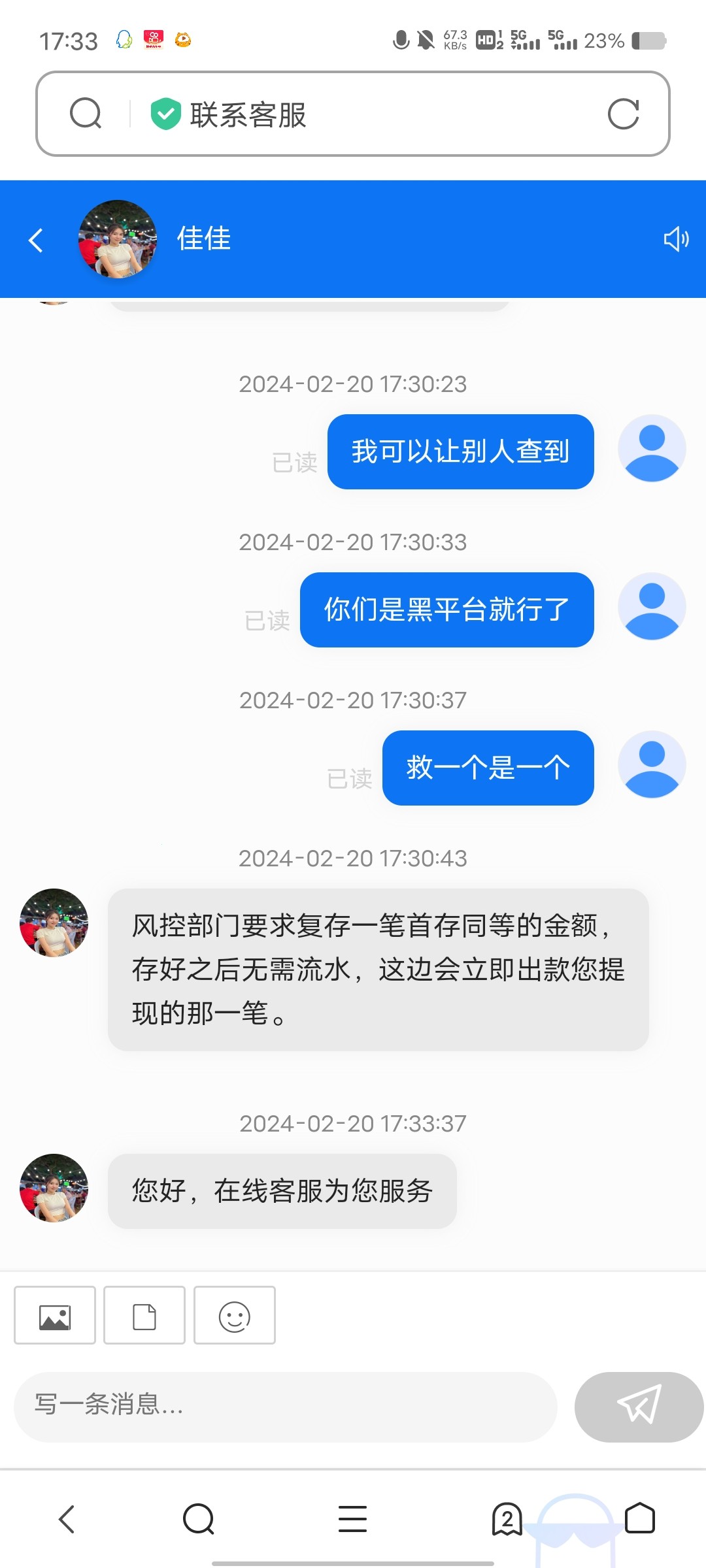Image resolution: width=706 pixels, height=1568 pixels.
Task: Click the search magnifier in the address bar
Action: [x=85, y=113]
